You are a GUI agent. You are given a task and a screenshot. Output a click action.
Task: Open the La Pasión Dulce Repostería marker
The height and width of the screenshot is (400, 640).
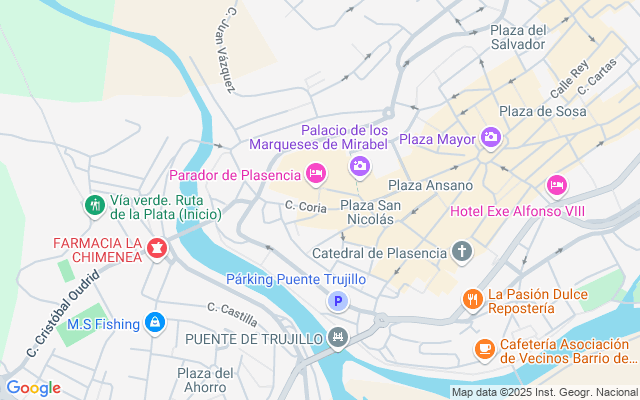[x=472, y=298]
